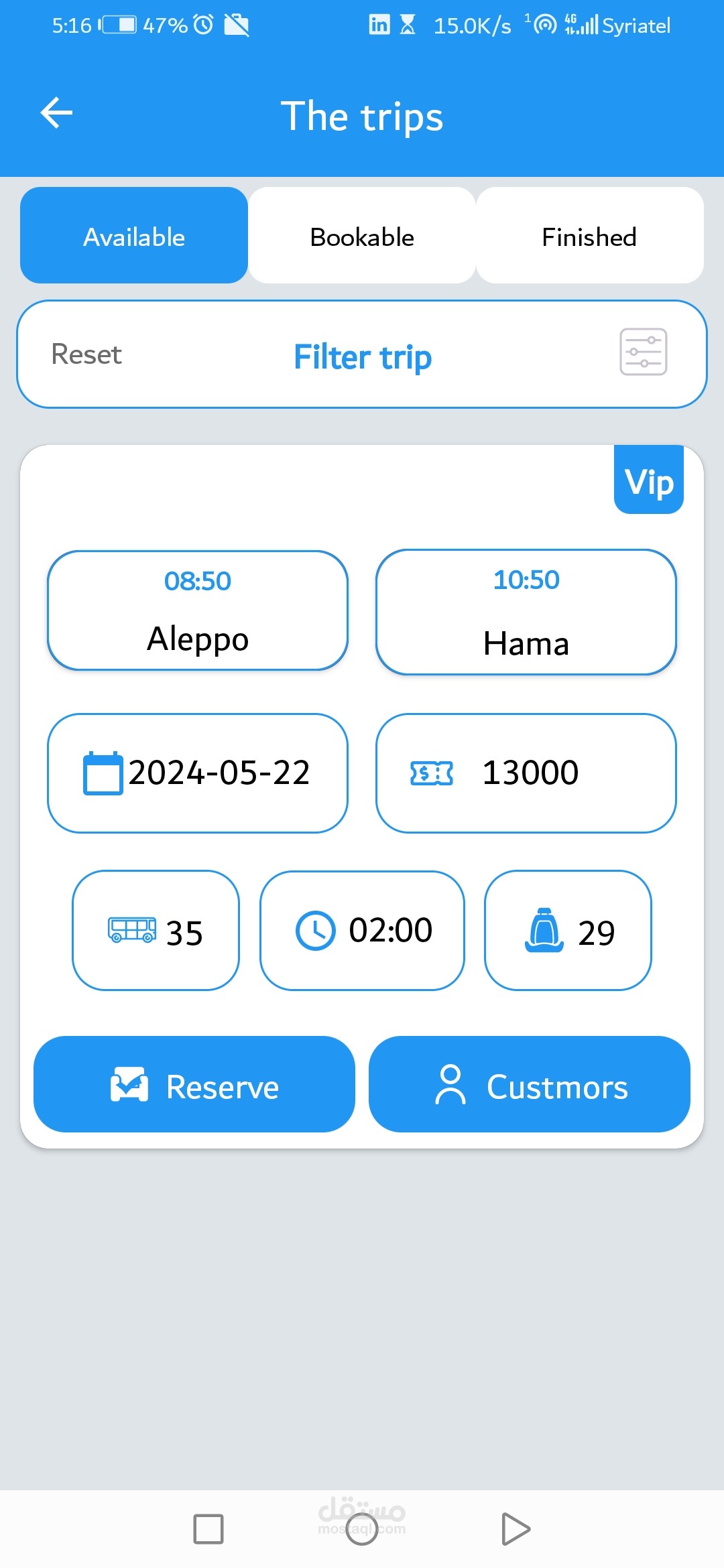Reset the trip filter

(x=86, y=354)
